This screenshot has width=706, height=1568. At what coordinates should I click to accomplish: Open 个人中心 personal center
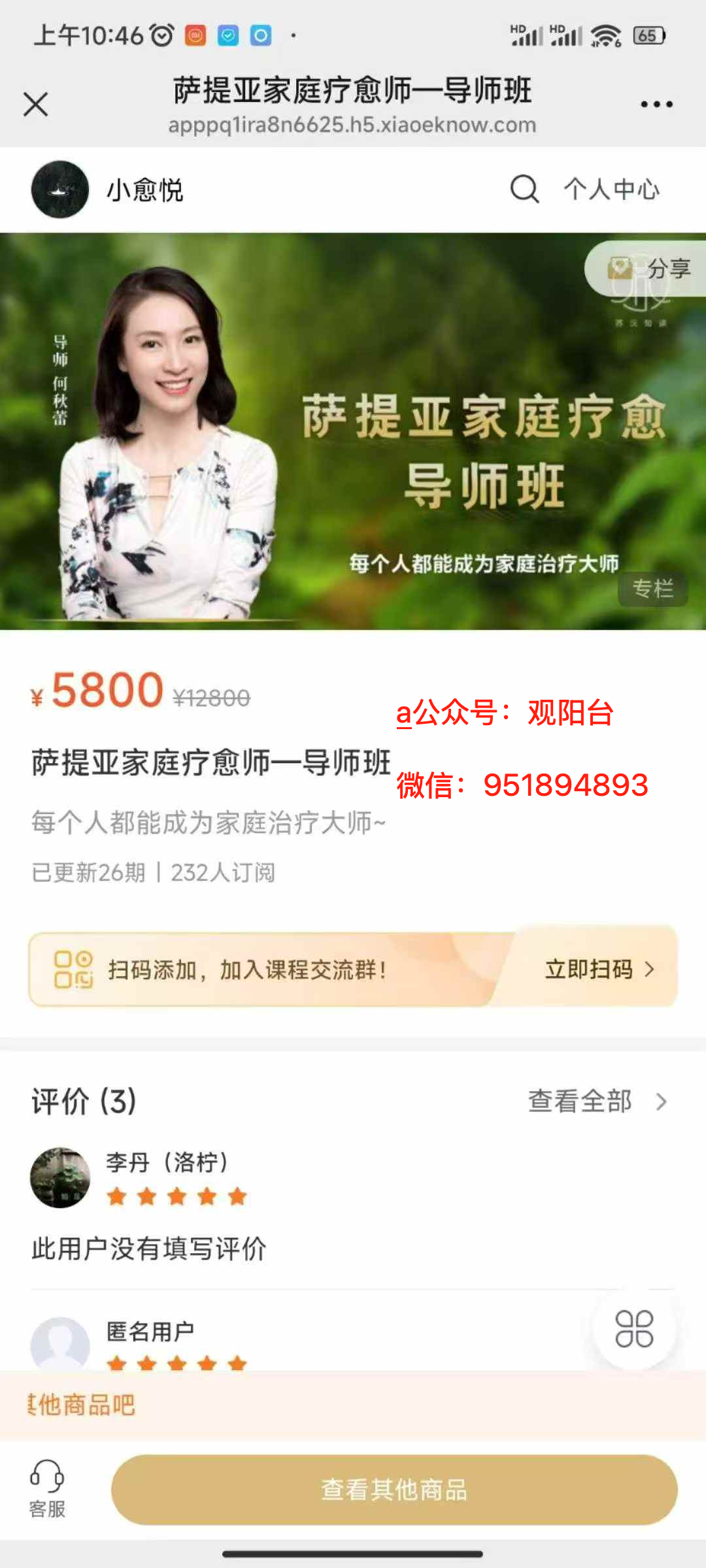click(x=612, y=189)
